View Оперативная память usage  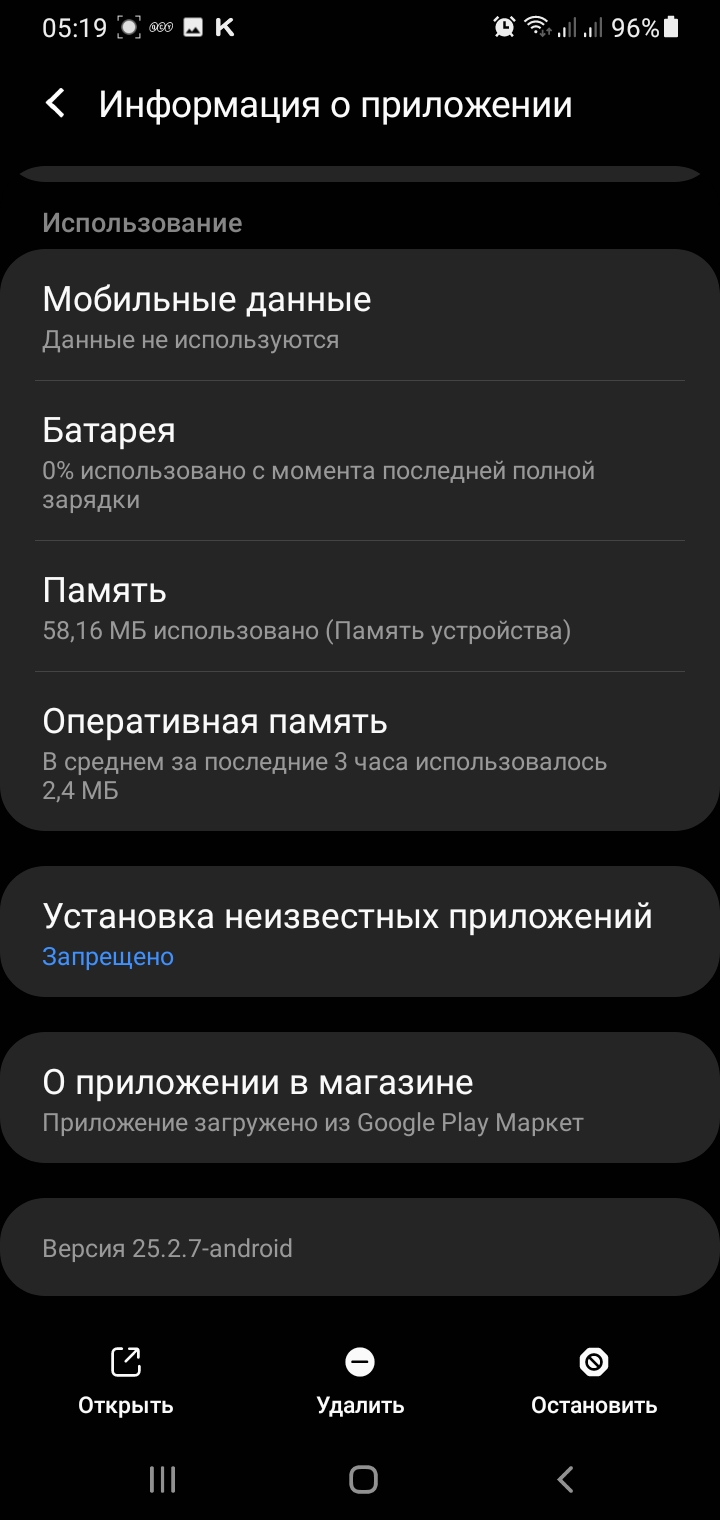pyautogui.click(x=360, y=752)
